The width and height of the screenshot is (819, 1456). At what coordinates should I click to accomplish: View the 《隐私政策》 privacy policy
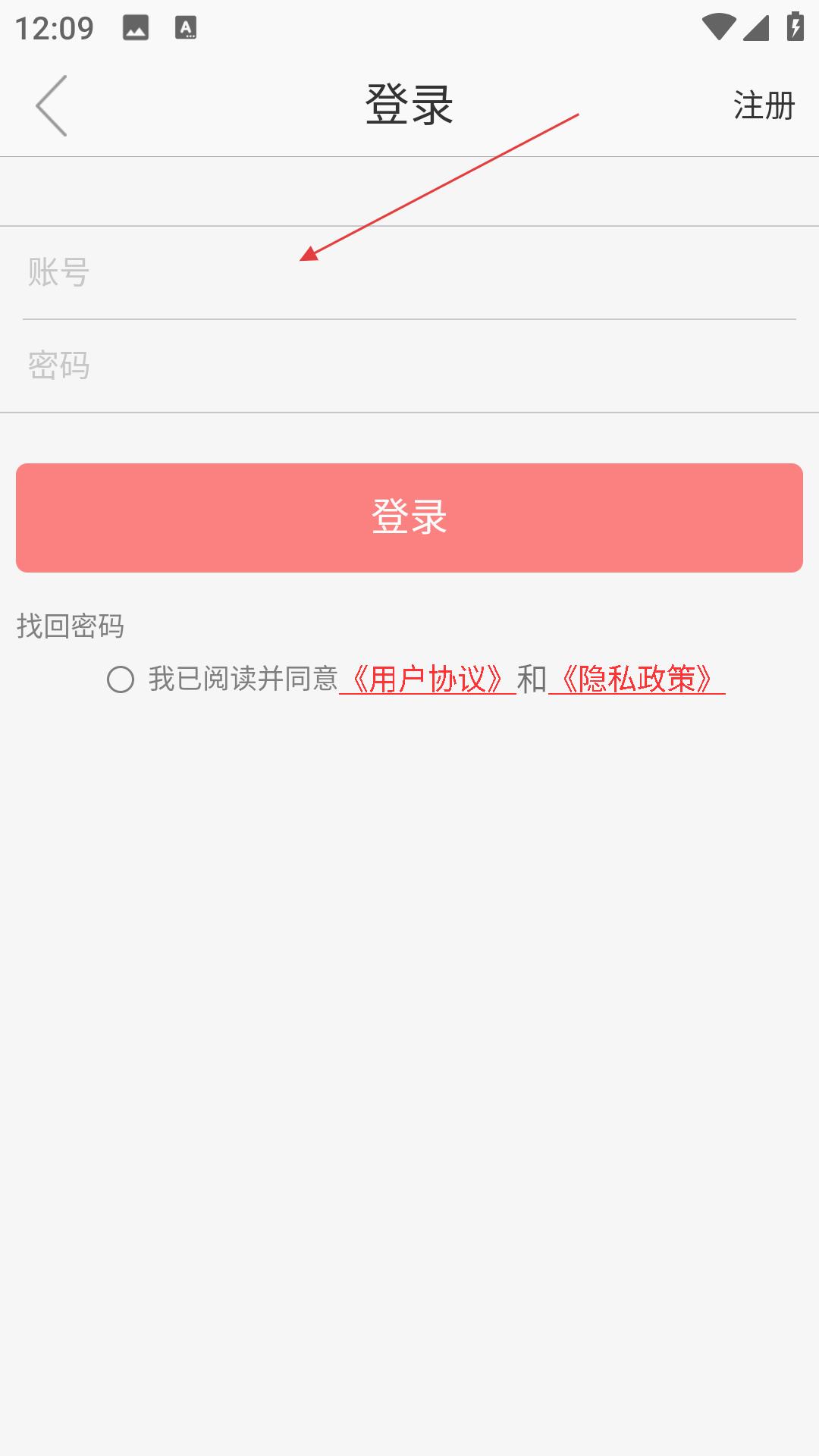click(637, 679)
